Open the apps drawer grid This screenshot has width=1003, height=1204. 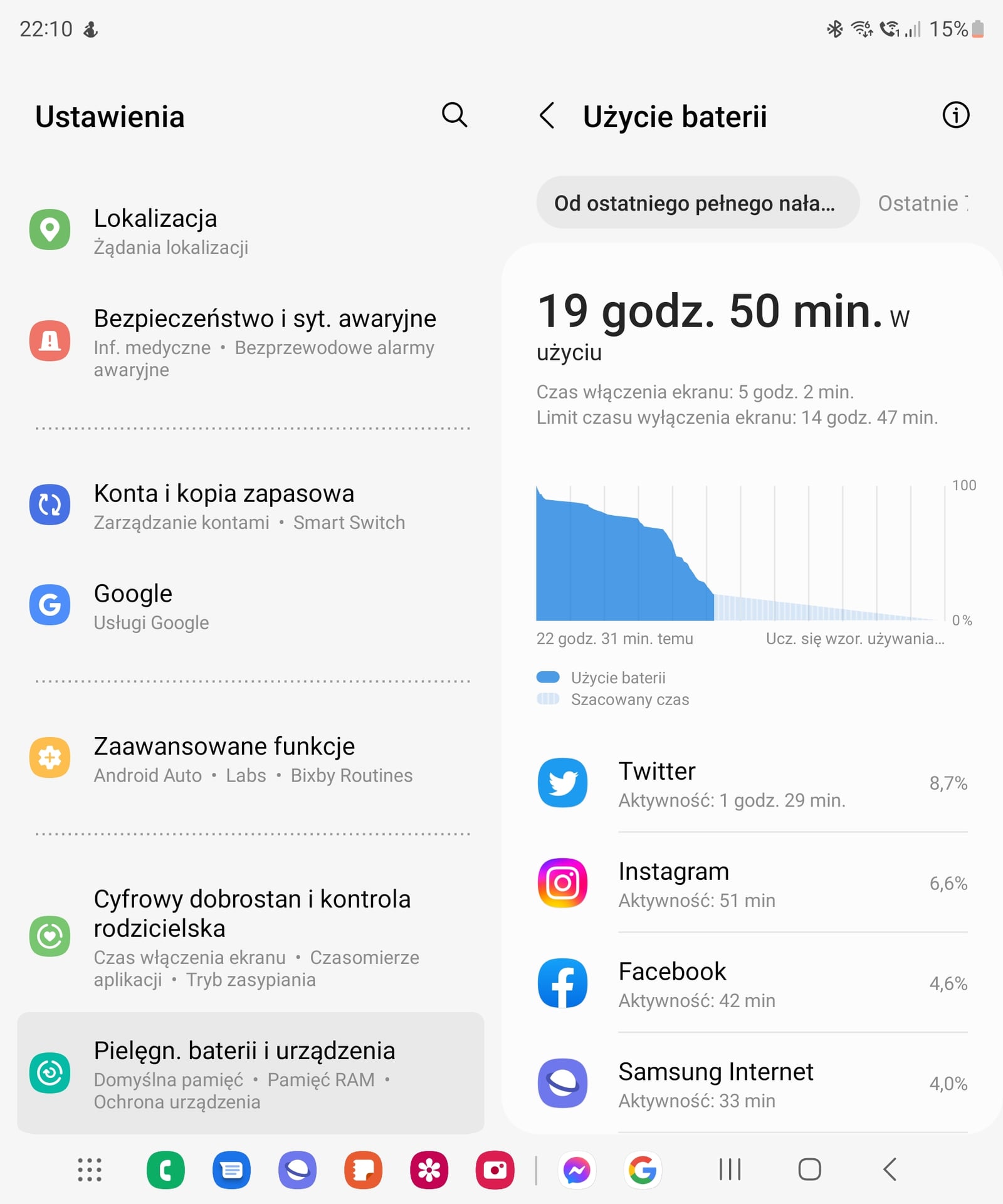point(90,1170)
